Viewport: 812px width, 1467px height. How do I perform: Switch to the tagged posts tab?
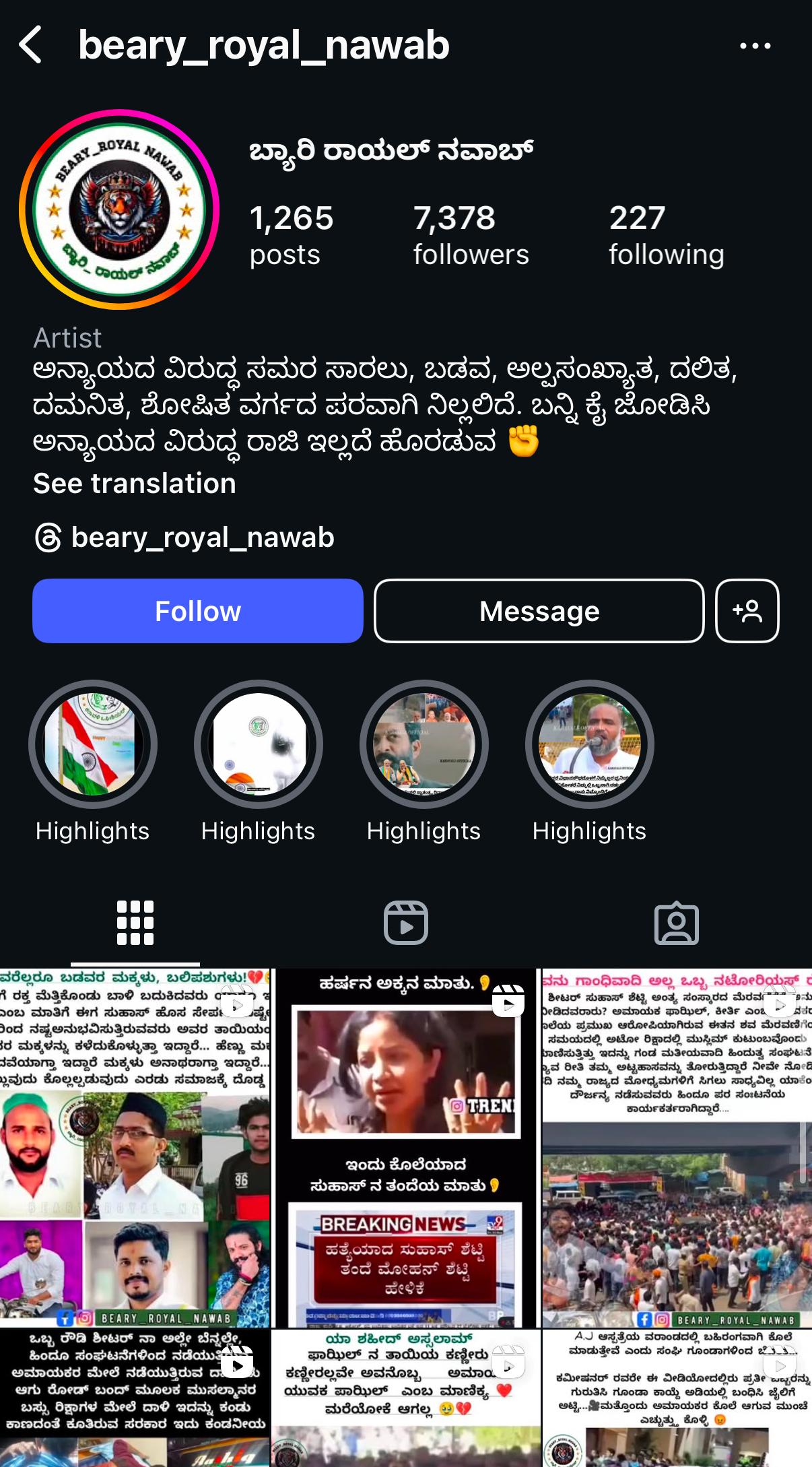click(676, 922)
